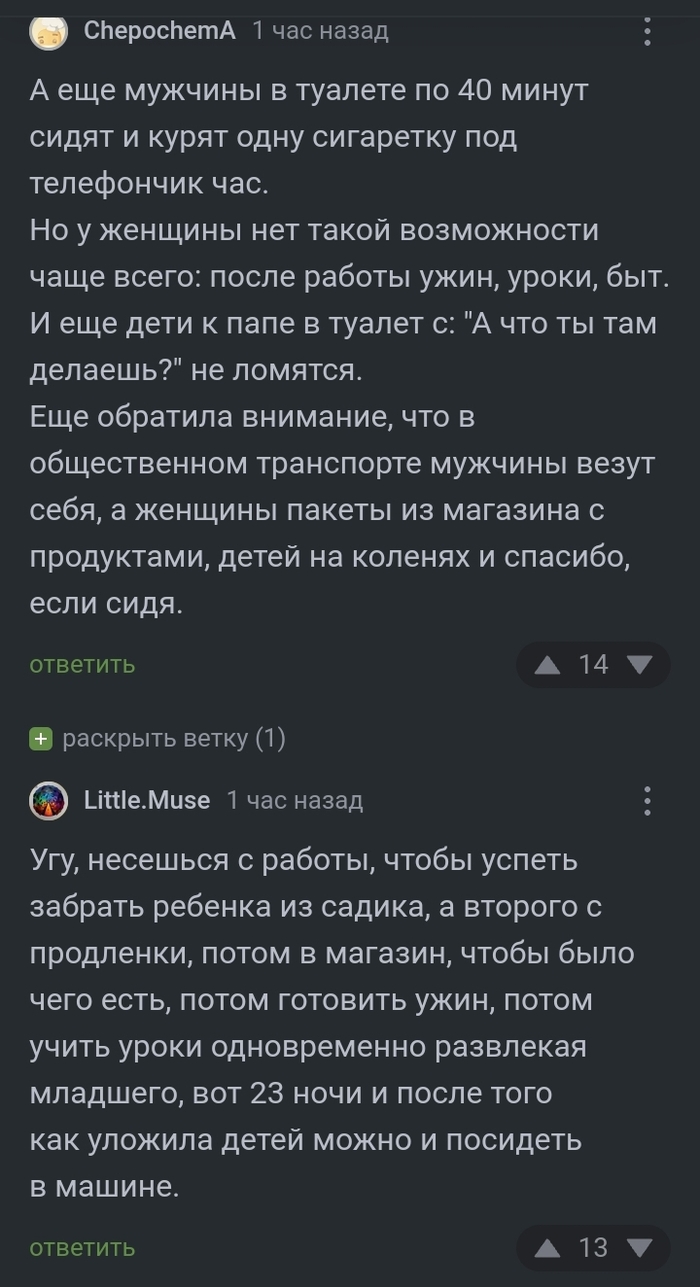Downvote Little.Muse's comment
Viewport: 700px width, 1287px height.
[x=639, y=1248]
